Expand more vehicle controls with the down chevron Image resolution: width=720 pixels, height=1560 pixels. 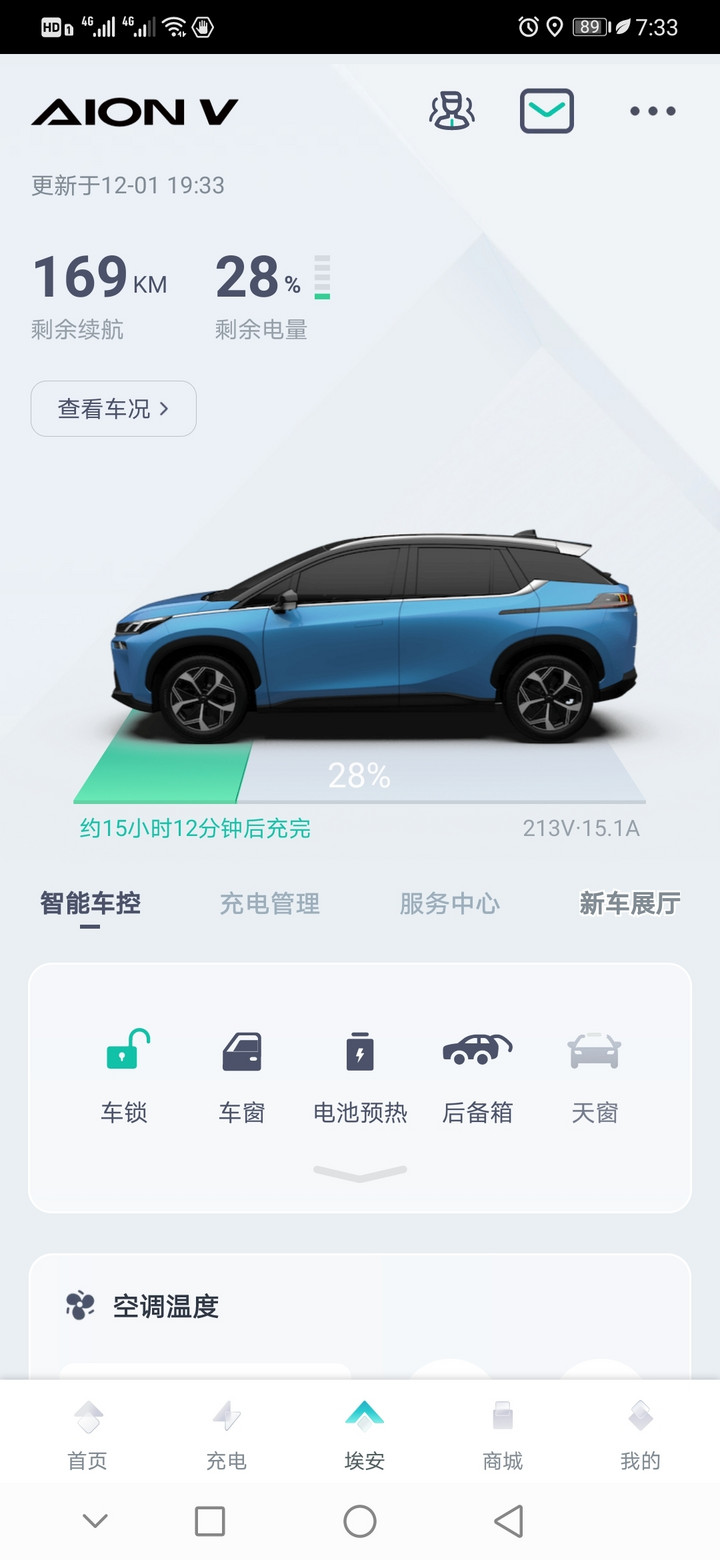click(x=360, y=1172)
